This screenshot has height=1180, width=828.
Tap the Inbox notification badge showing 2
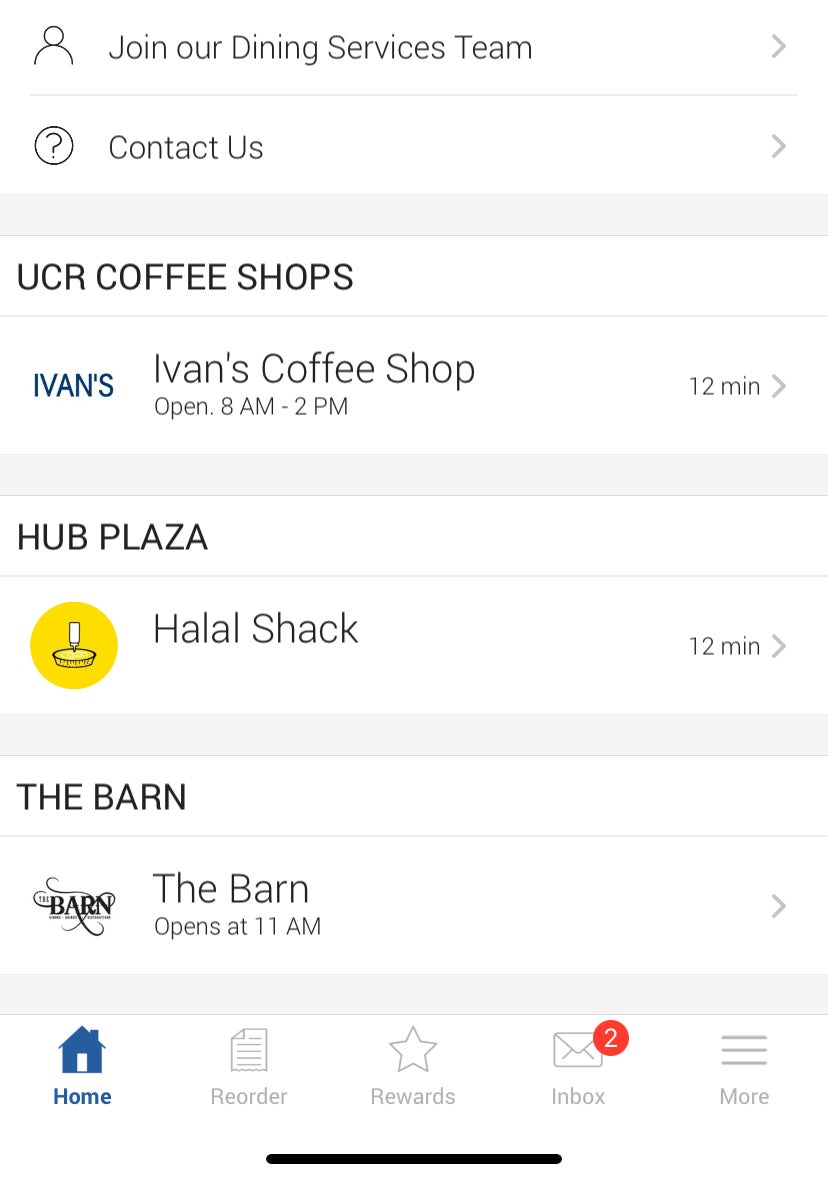pyautogui.click(x=612, y=1039)
